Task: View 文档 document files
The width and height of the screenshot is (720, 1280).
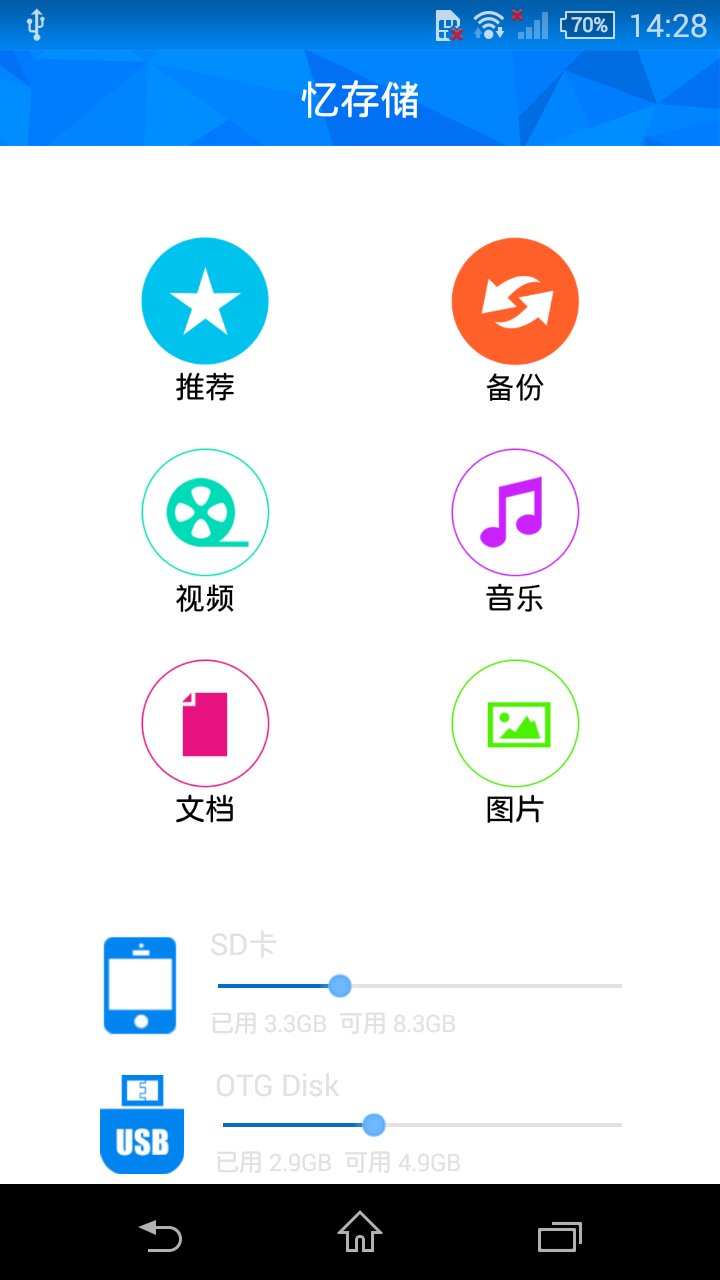Action: click(x=205, y=723)
